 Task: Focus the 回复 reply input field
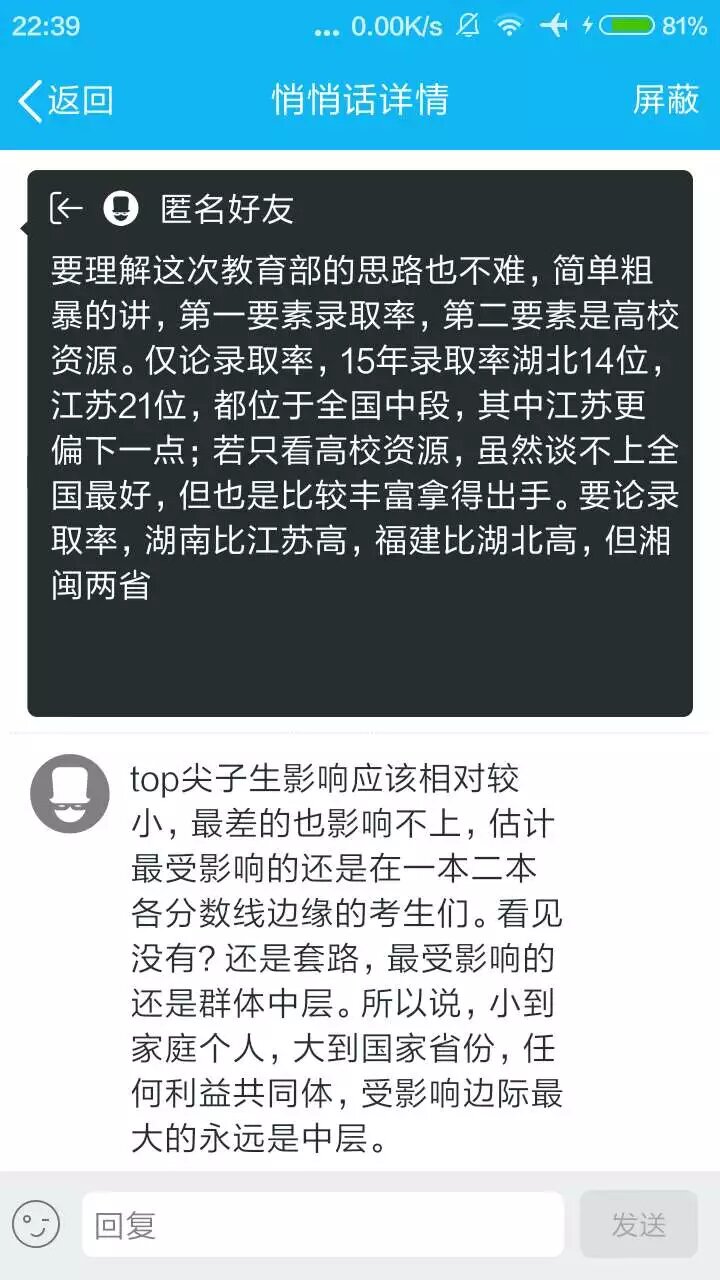pos(322,1224)
